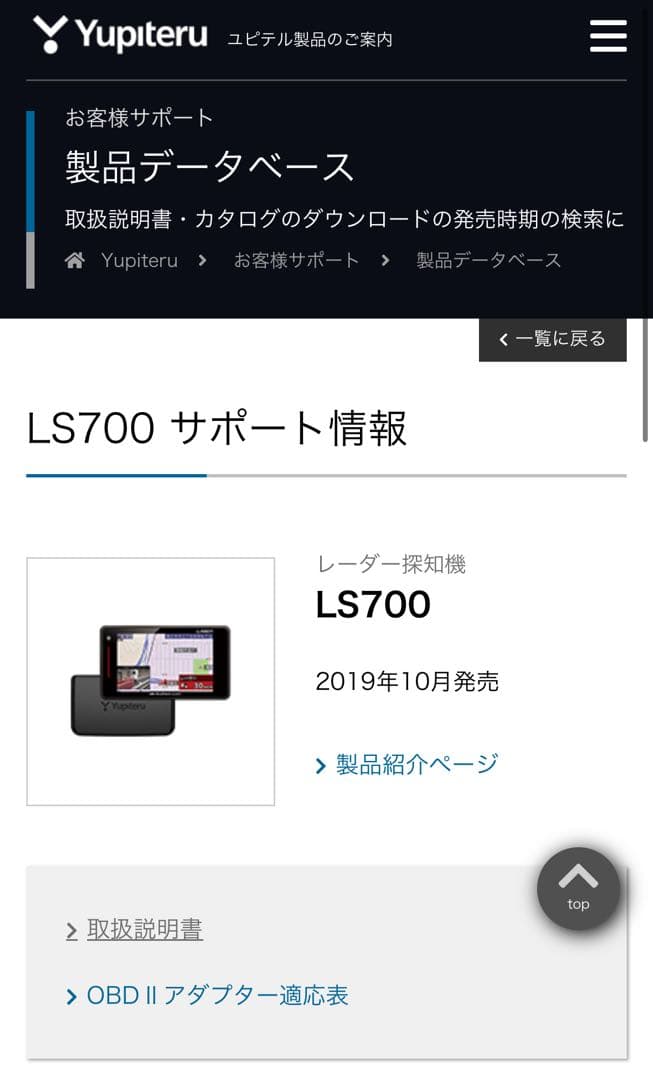Open the 製品紹介ページ link
This screenshot has width=653, height=1080.
407,764
